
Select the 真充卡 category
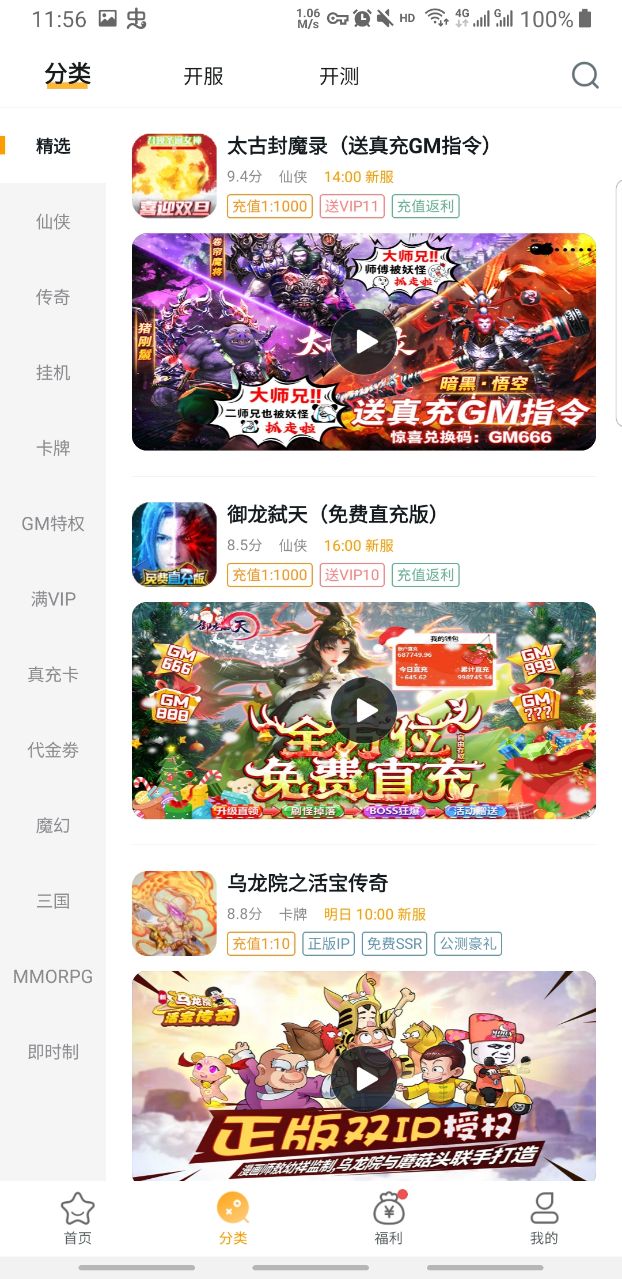[53, 674]
